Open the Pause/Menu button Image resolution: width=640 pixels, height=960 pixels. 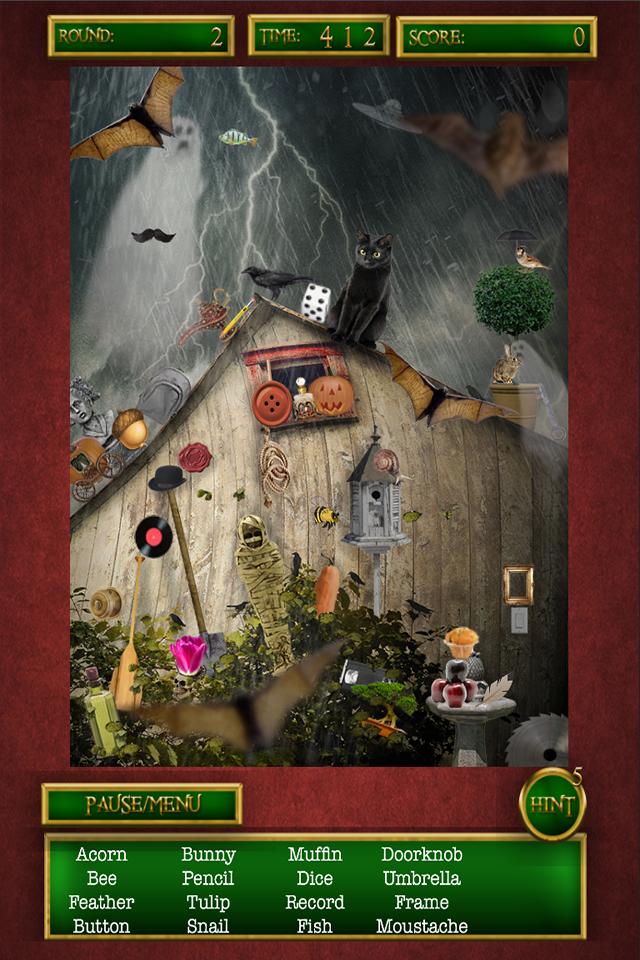(142, 804)
